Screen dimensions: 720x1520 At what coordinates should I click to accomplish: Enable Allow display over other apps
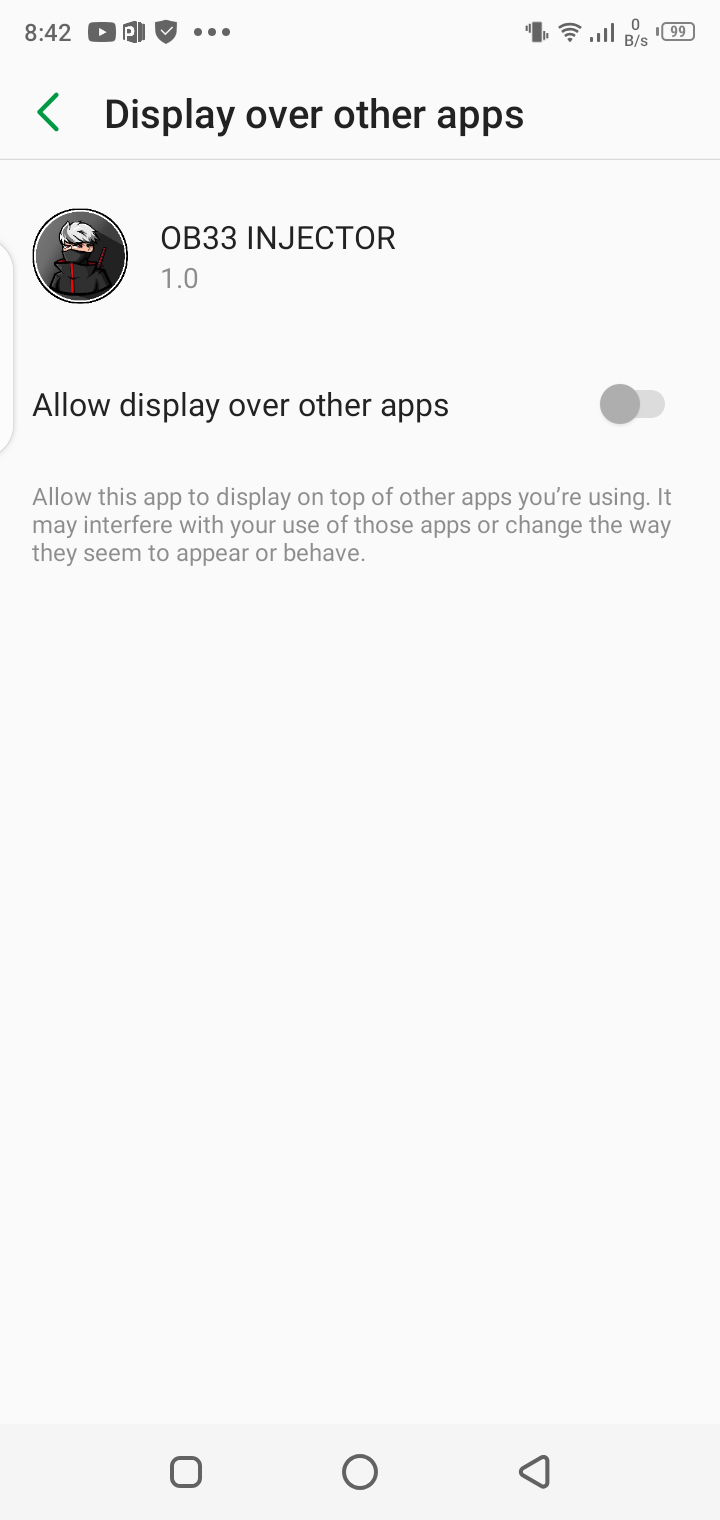[632, 405]
